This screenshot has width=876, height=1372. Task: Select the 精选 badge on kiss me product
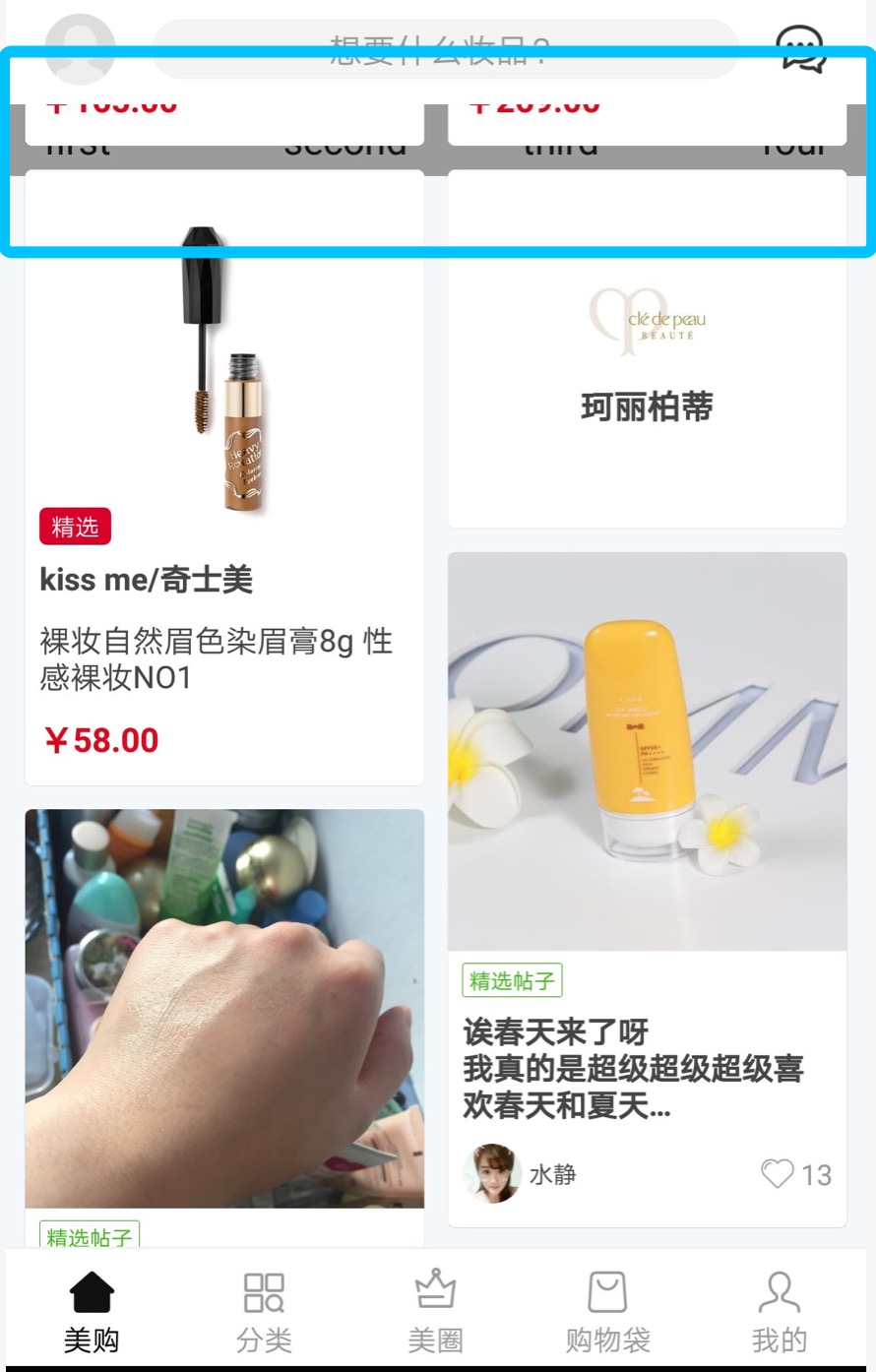click(74, 528)
